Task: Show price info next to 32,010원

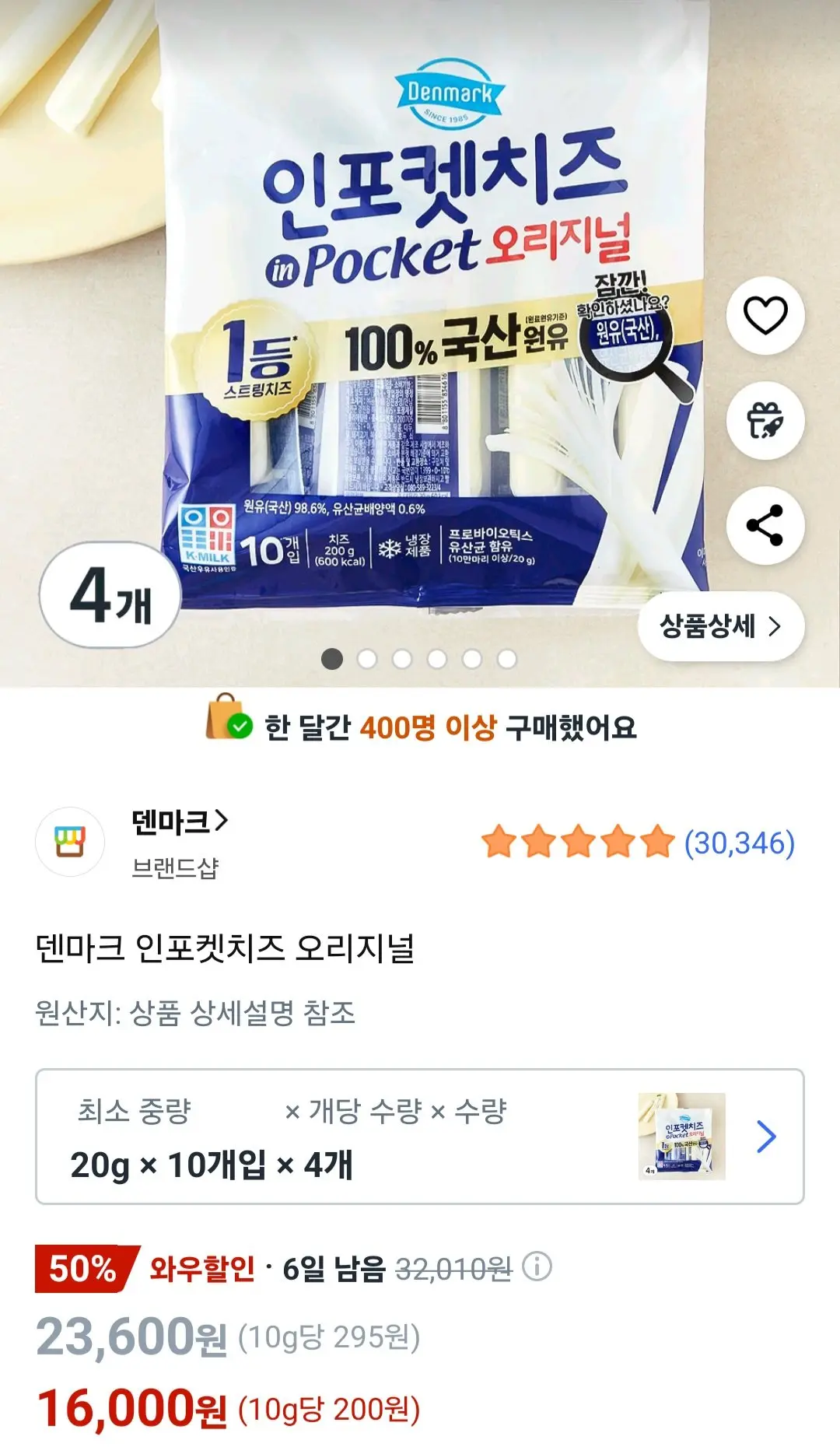Action: click(x=537, y=1267)
